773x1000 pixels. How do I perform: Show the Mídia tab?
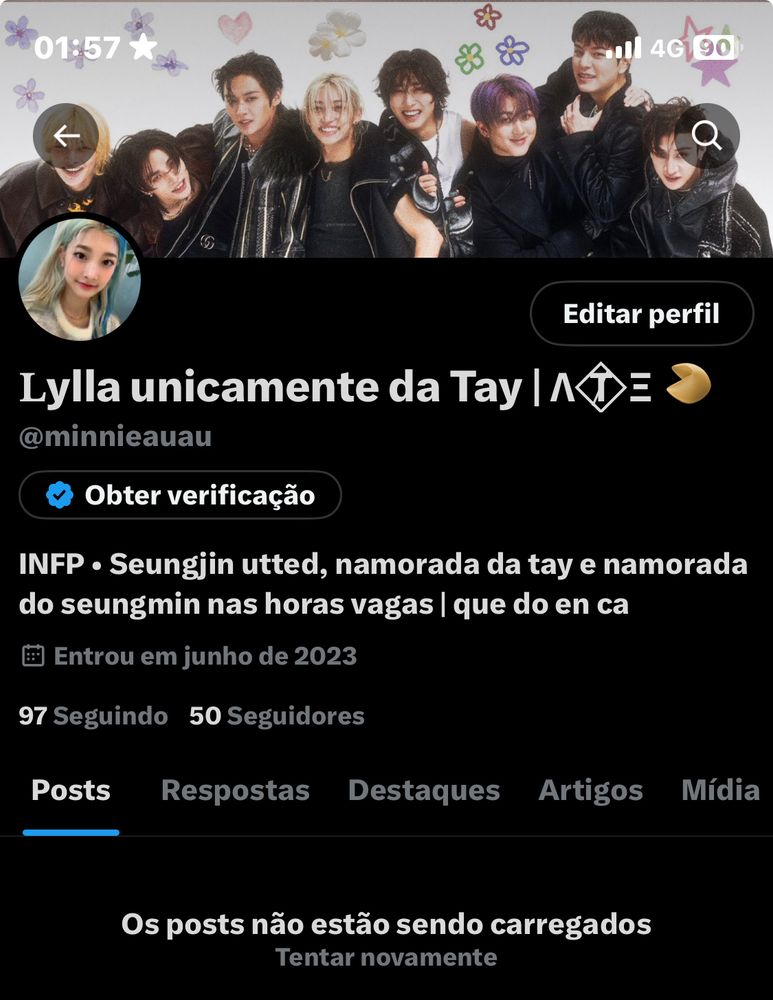(x=720, y=790)
